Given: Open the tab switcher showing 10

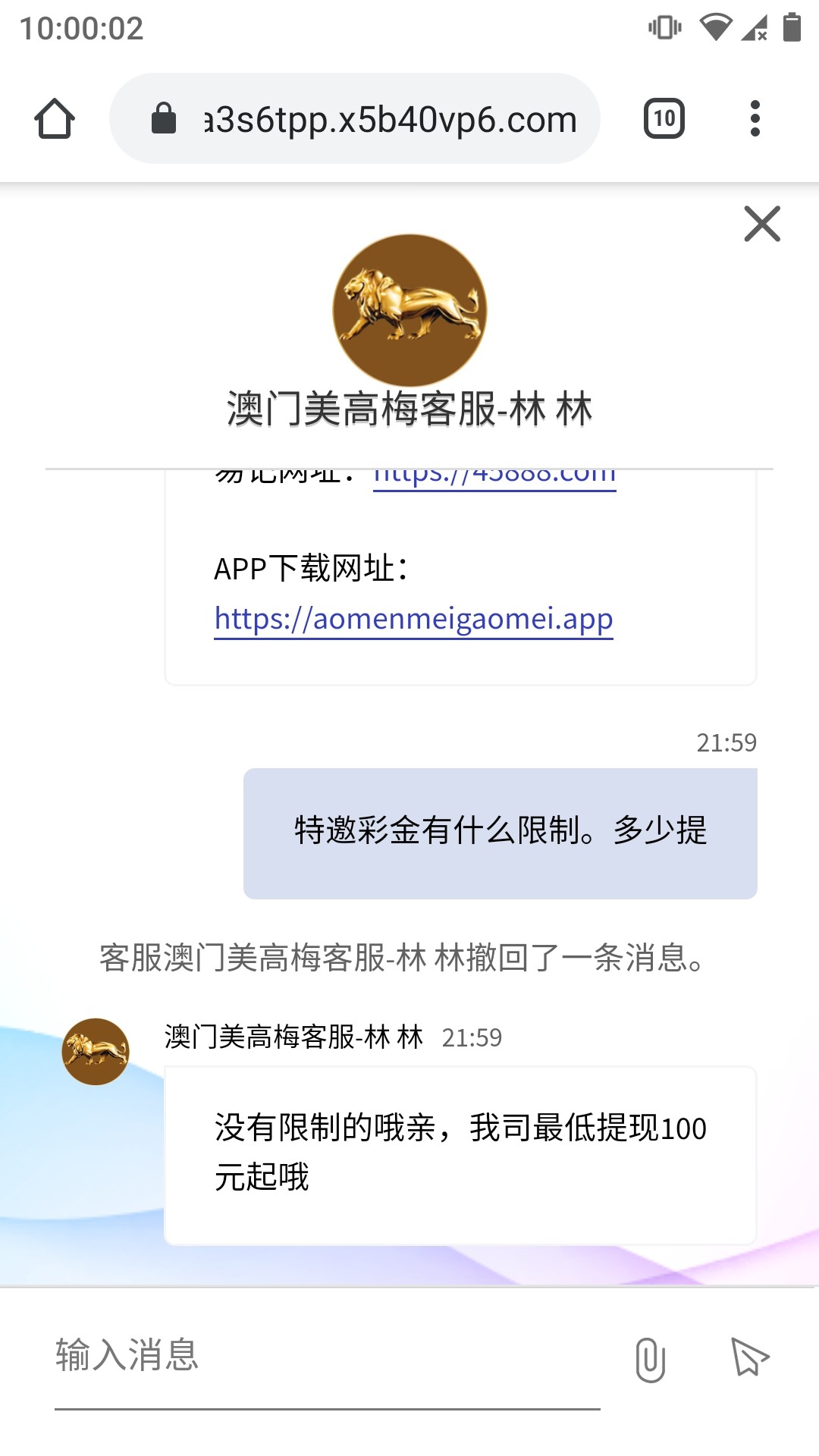Looking at the screenshot, I should (664, 118).
